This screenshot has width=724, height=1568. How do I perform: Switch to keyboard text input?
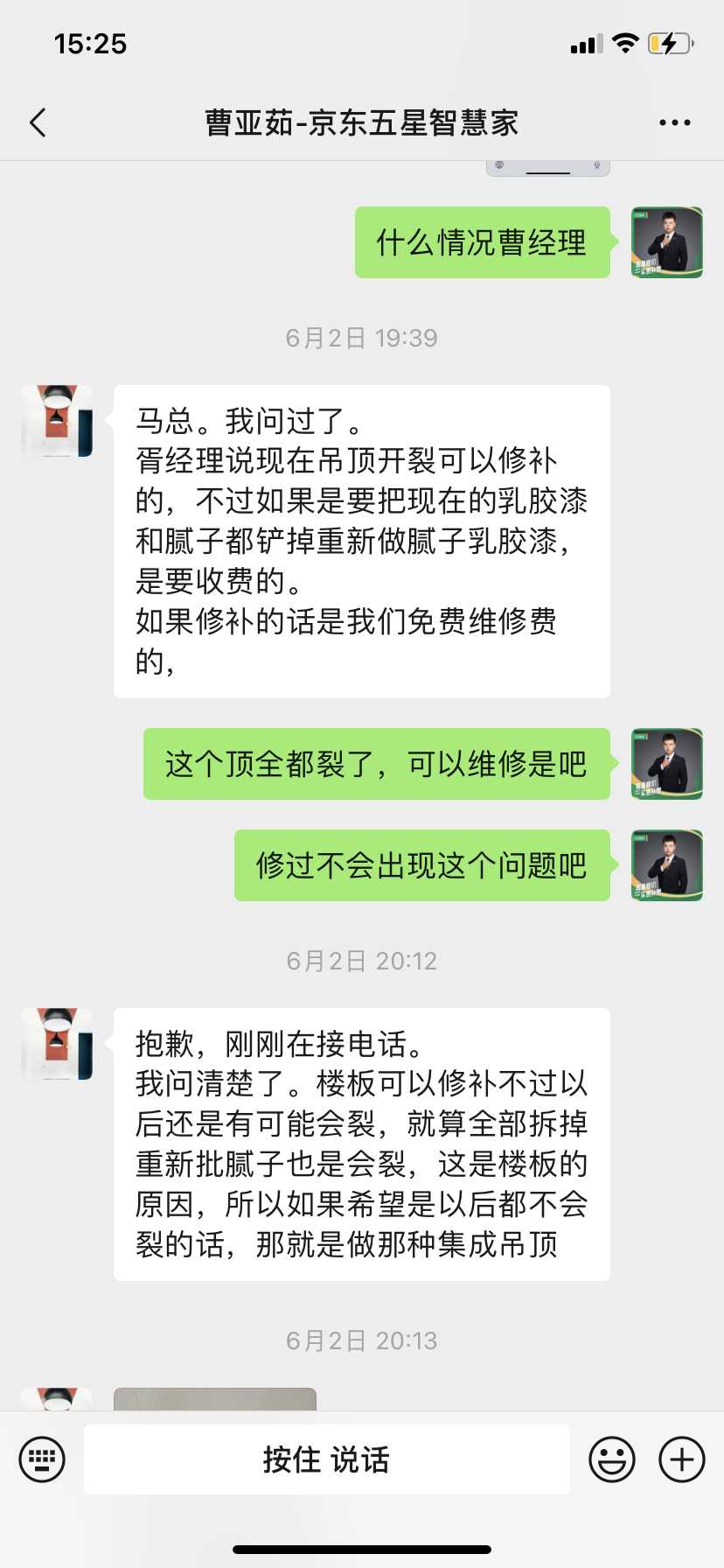42,1459
